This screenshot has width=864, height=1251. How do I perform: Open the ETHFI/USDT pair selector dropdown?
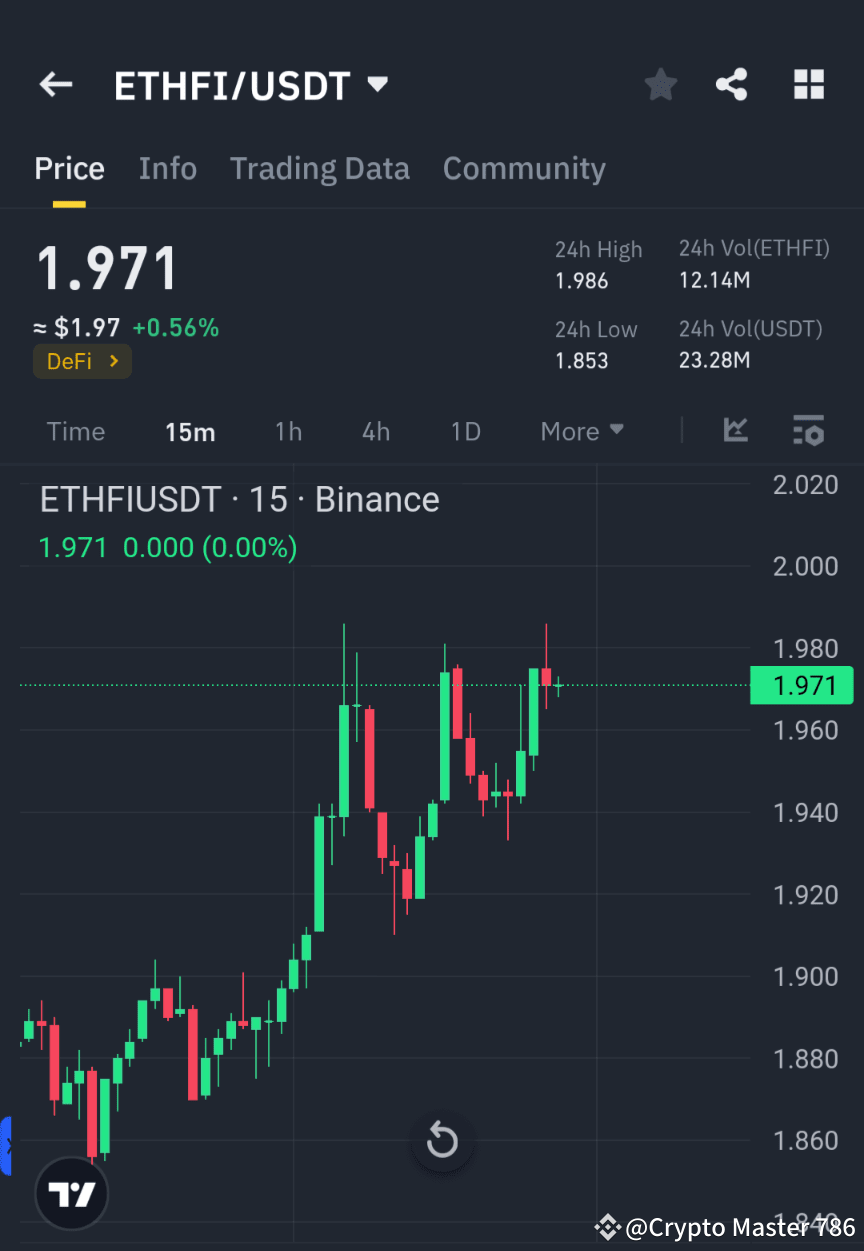[x=252, y=85]
